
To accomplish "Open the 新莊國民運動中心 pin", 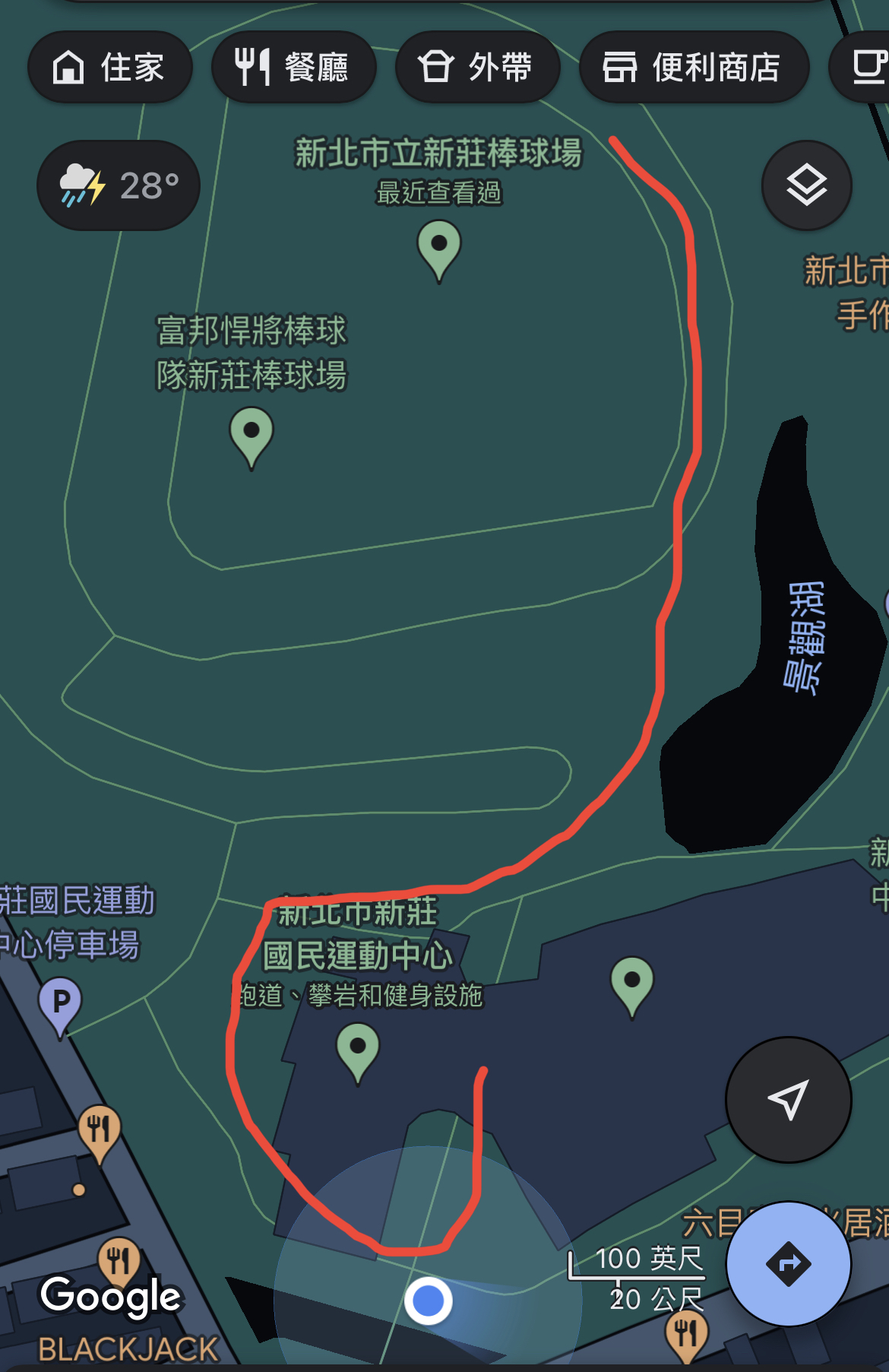I will (357, 1050).
